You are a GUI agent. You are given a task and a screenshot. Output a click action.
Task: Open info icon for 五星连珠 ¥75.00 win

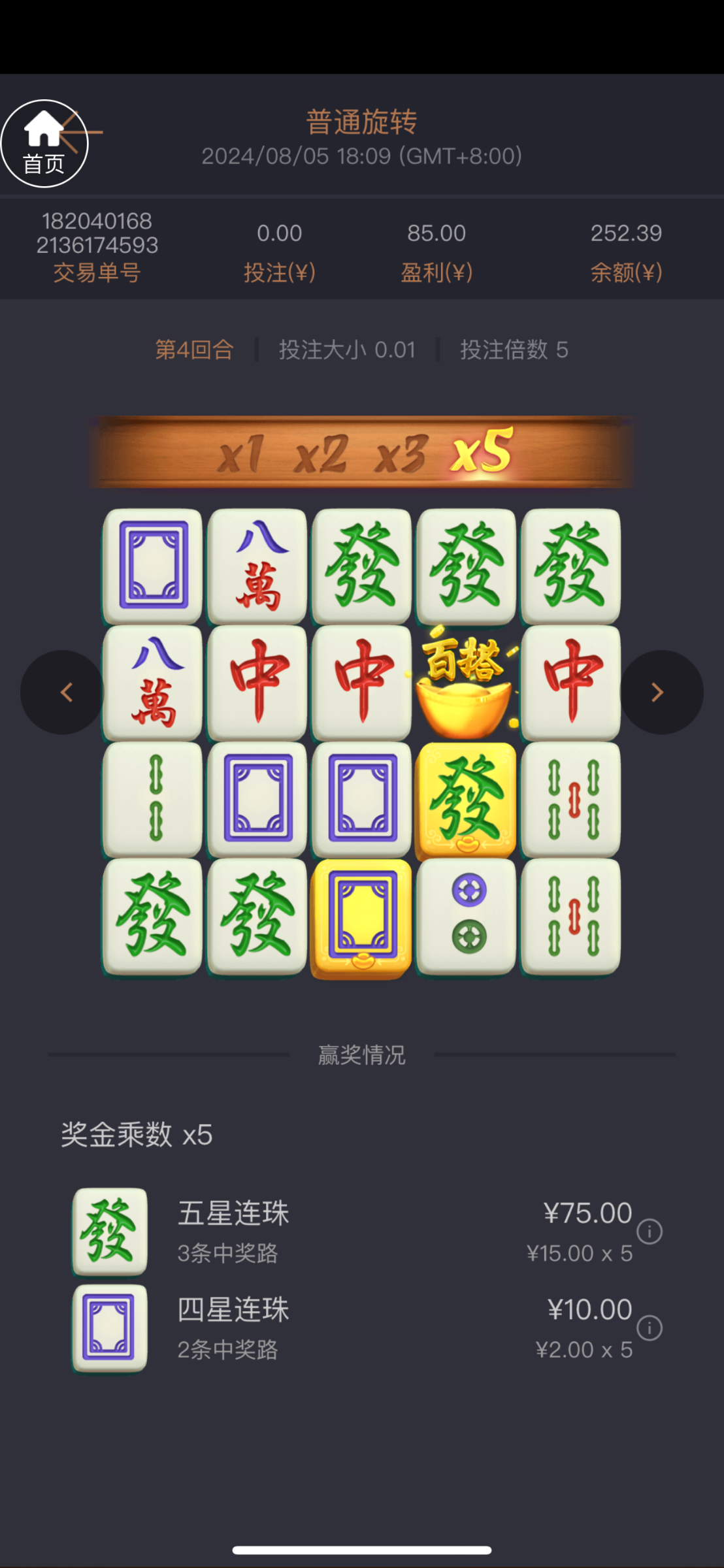tap(650, 1232)
